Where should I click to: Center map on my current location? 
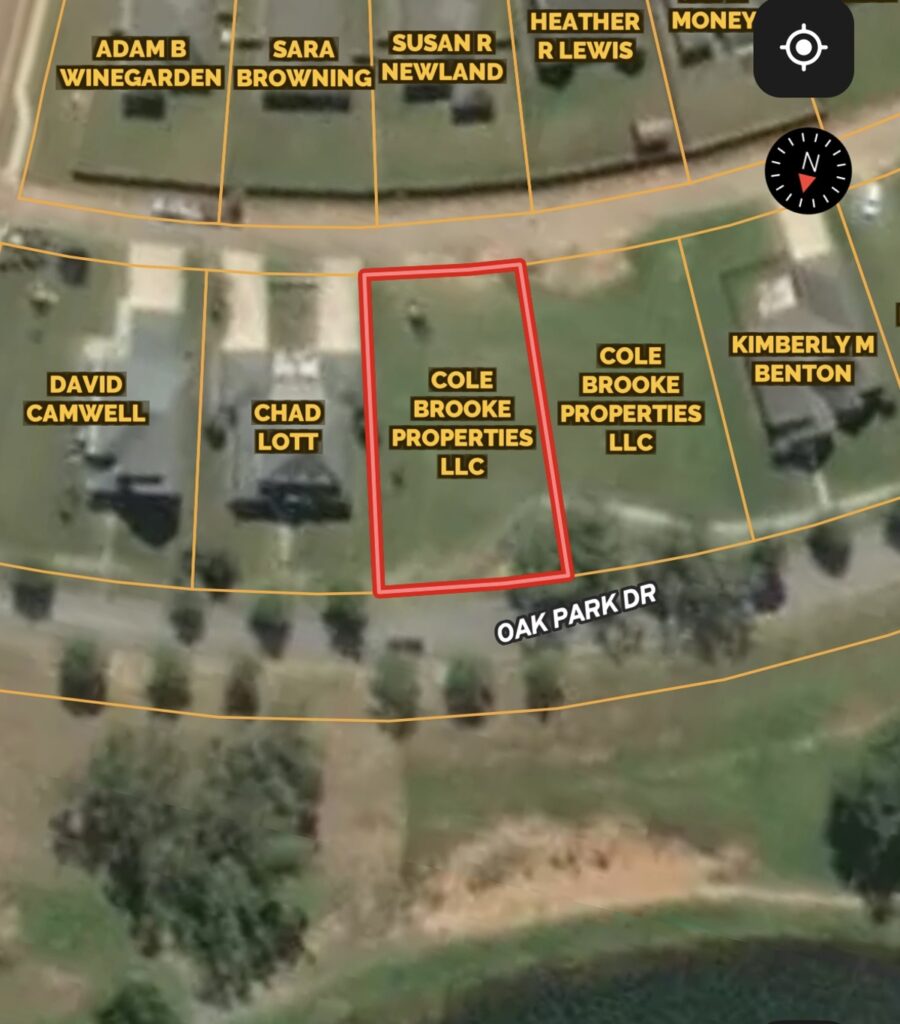(803, 48)
